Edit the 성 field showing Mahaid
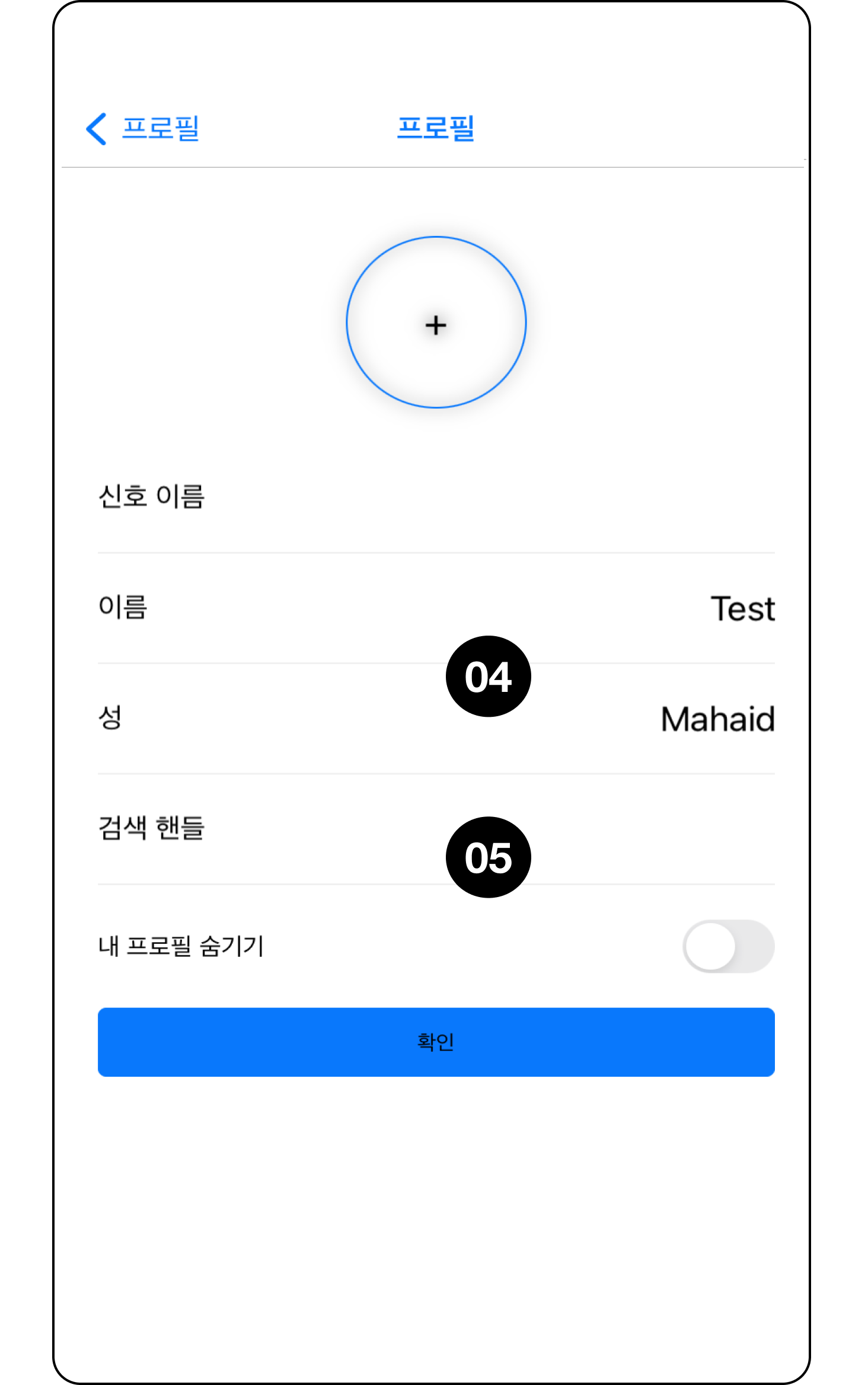The height and width of the screenshot is (1385, 868). (717, 719)
